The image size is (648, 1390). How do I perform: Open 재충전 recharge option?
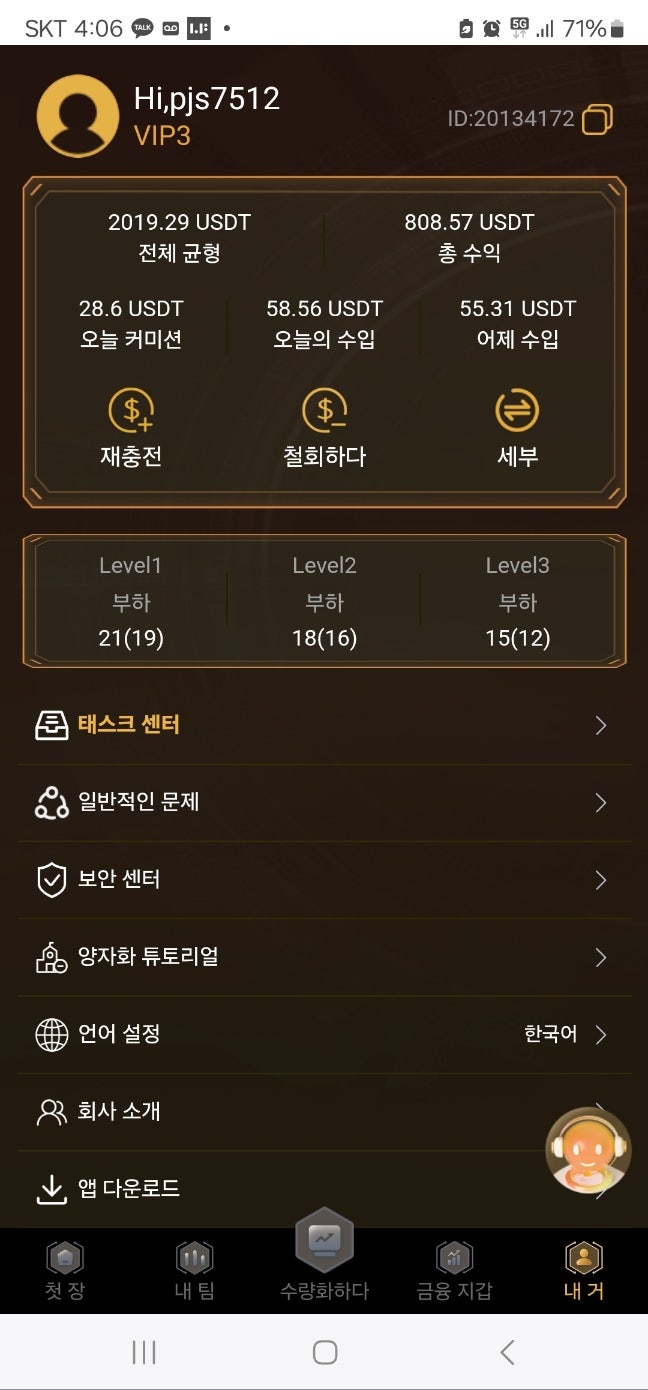130,428
